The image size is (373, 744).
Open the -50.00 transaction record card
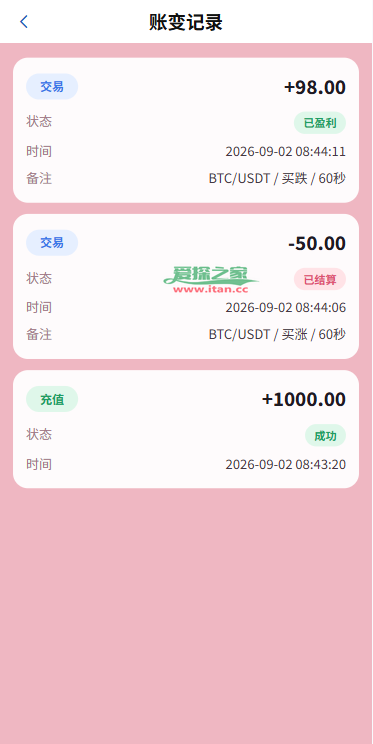click(x=186, y=287)
